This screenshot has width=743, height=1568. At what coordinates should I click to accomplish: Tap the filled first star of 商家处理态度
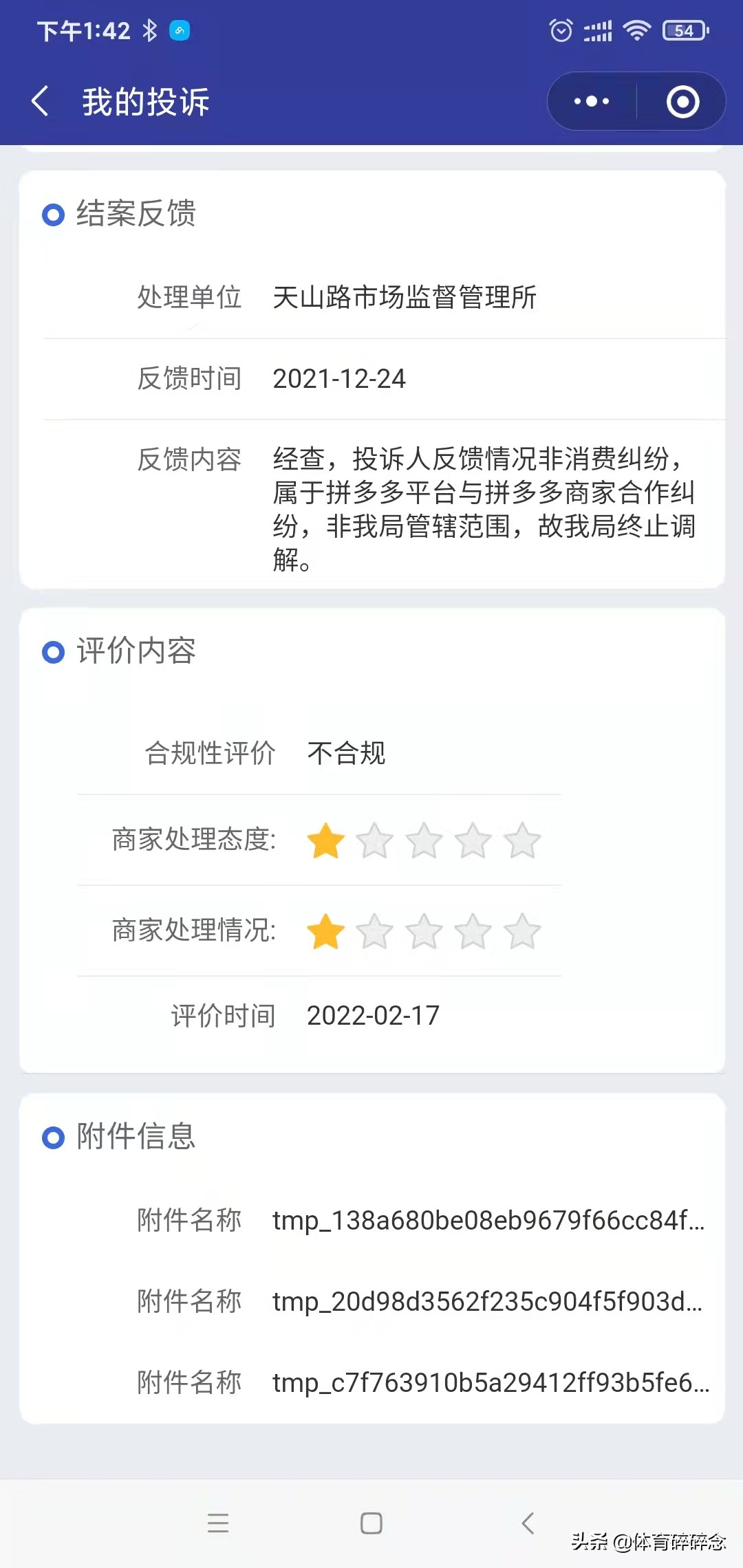click(325, 840)
